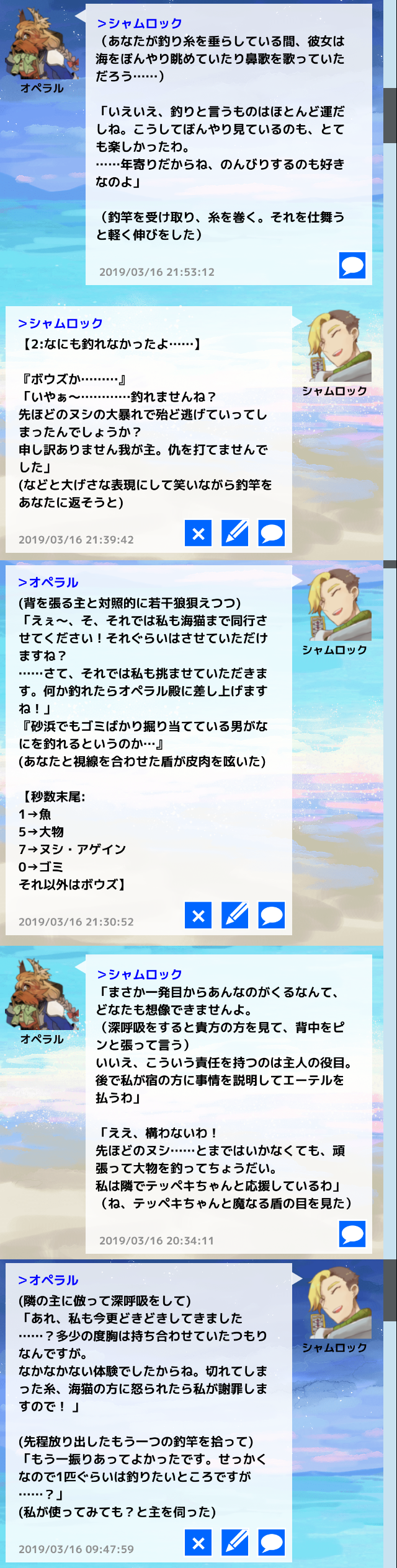Edit the 21:30:52 post

[x=235, y=915]
